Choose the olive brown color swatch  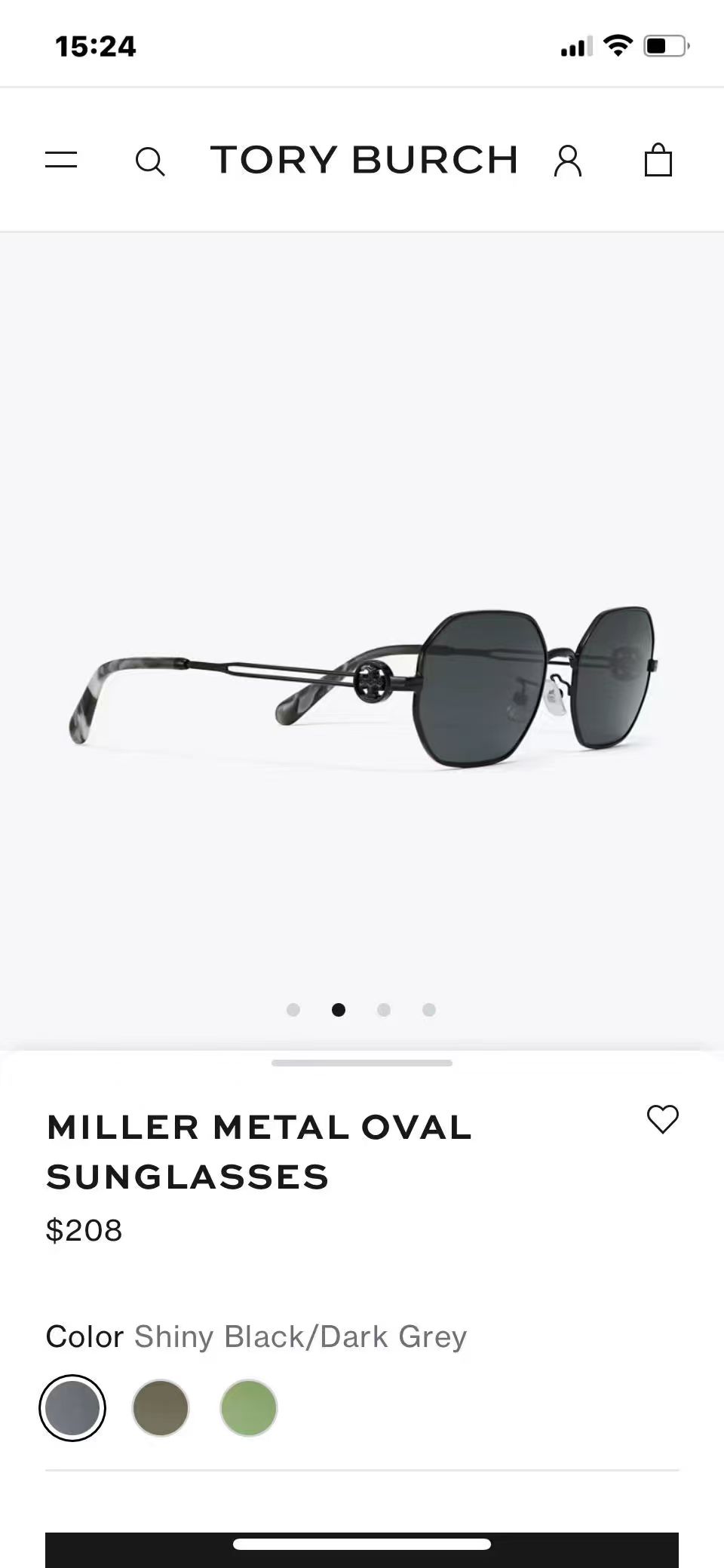pyautogui.click(x=161, y=1408)
